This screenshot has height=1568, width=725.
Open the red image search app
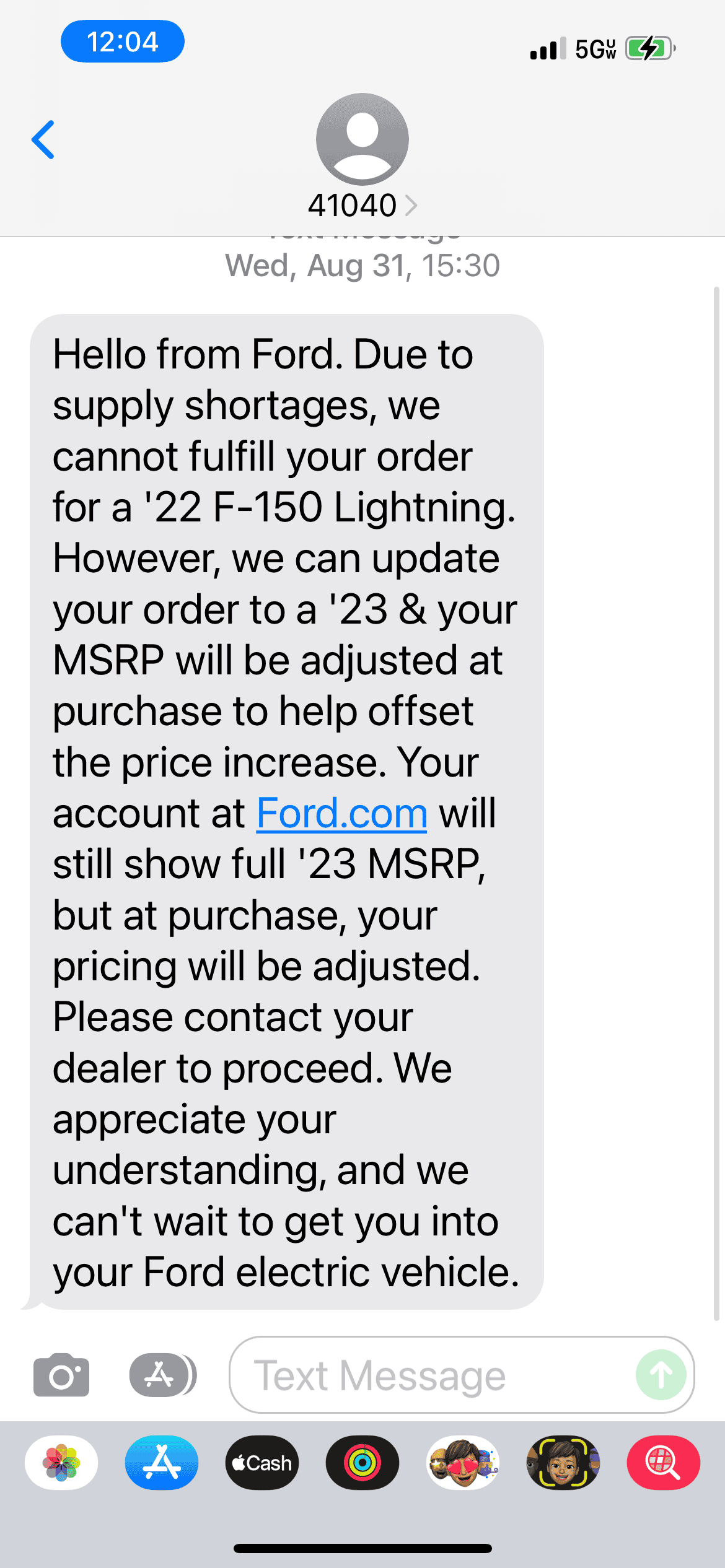coord(664,1463)
